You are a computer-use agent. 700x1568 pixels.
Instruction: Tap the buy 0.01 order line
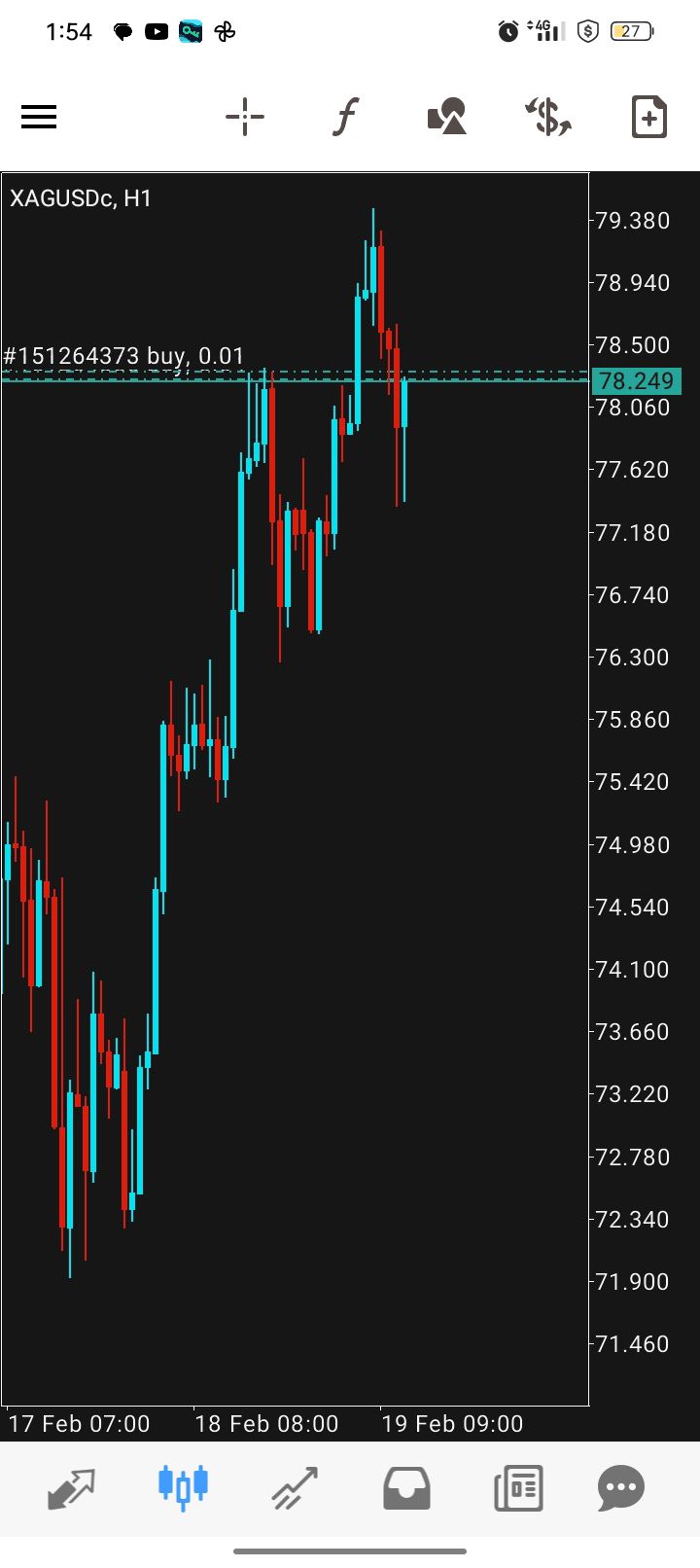tap(123, 357)
